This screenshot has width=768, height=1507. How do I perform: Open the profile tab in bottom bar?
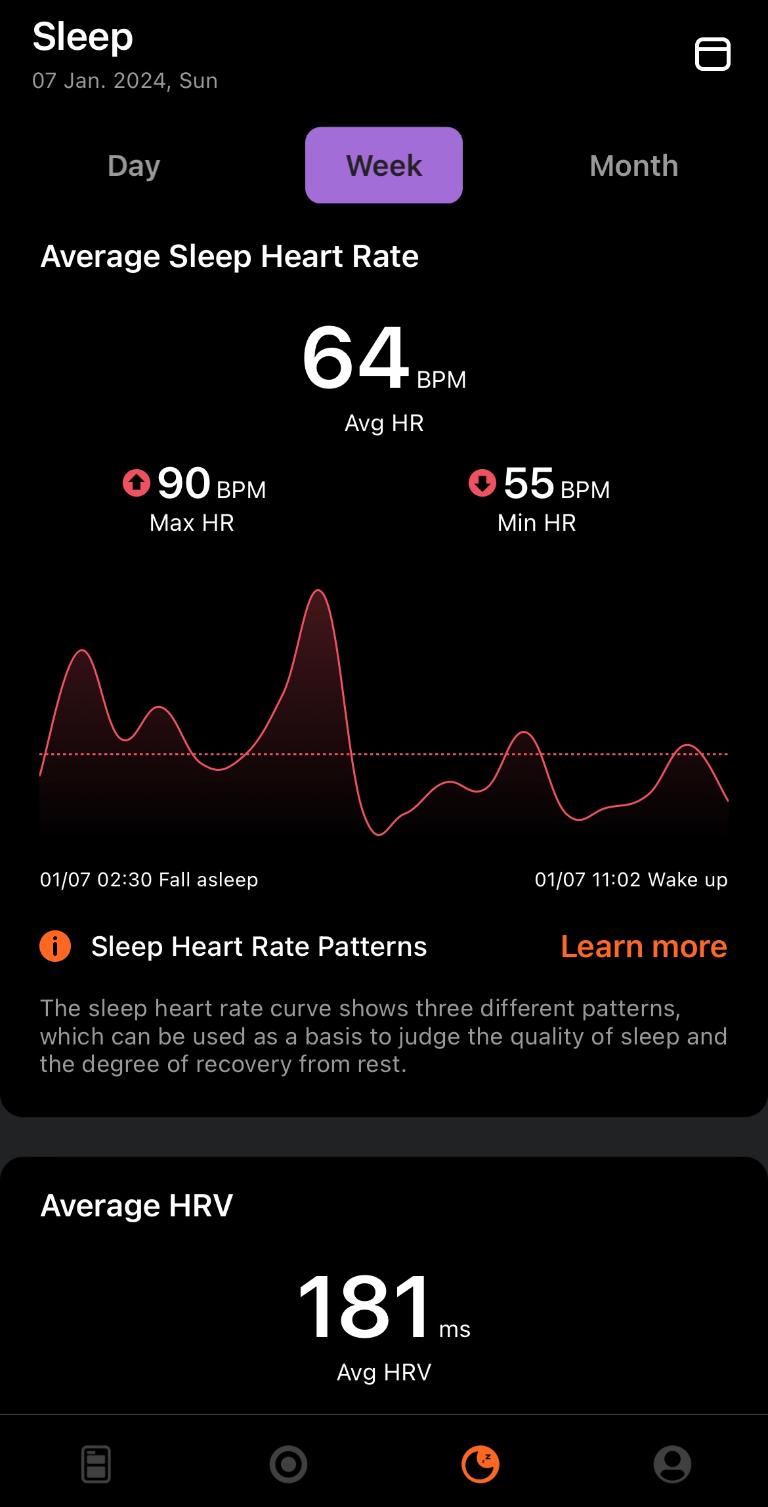coord(672,1464)
